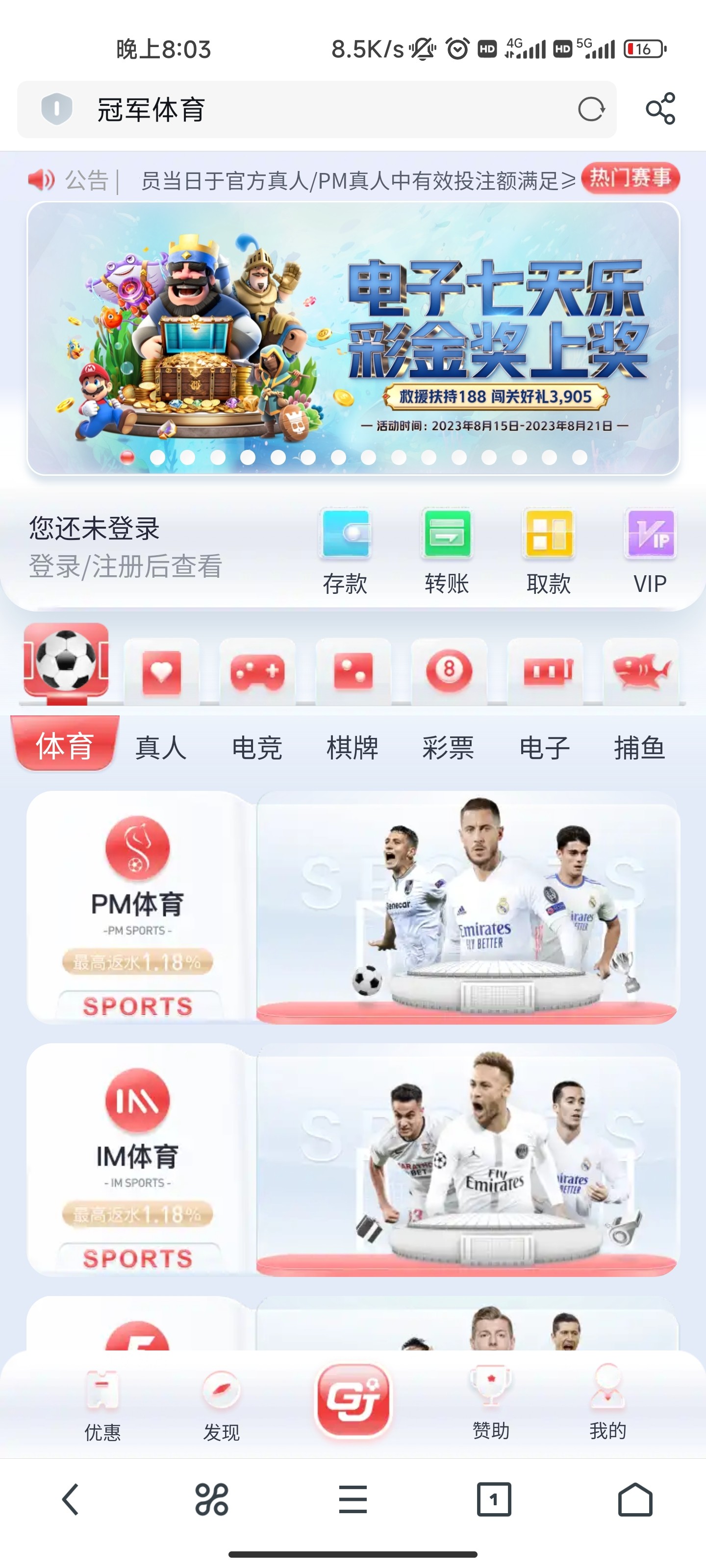706x1568 pixels.
Task: Open the 我的 tab
Action: [607, 1404]
